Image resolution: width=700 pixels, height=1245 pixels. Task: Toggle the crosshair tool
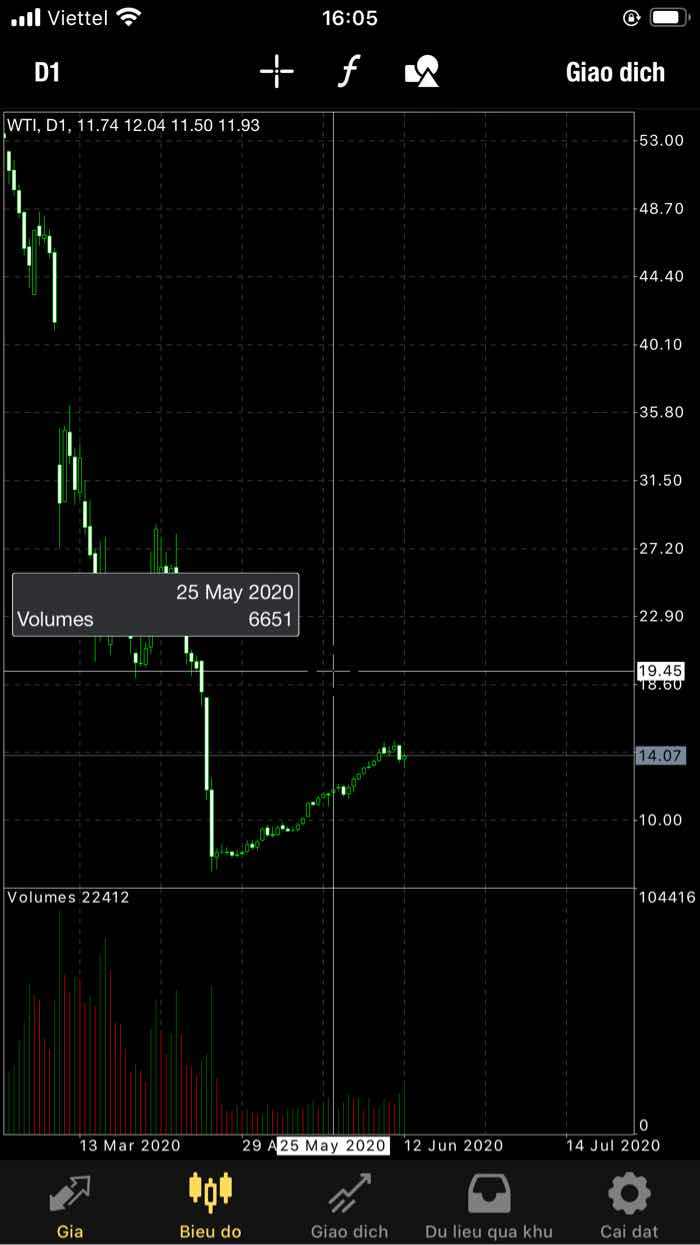[276, 72]
